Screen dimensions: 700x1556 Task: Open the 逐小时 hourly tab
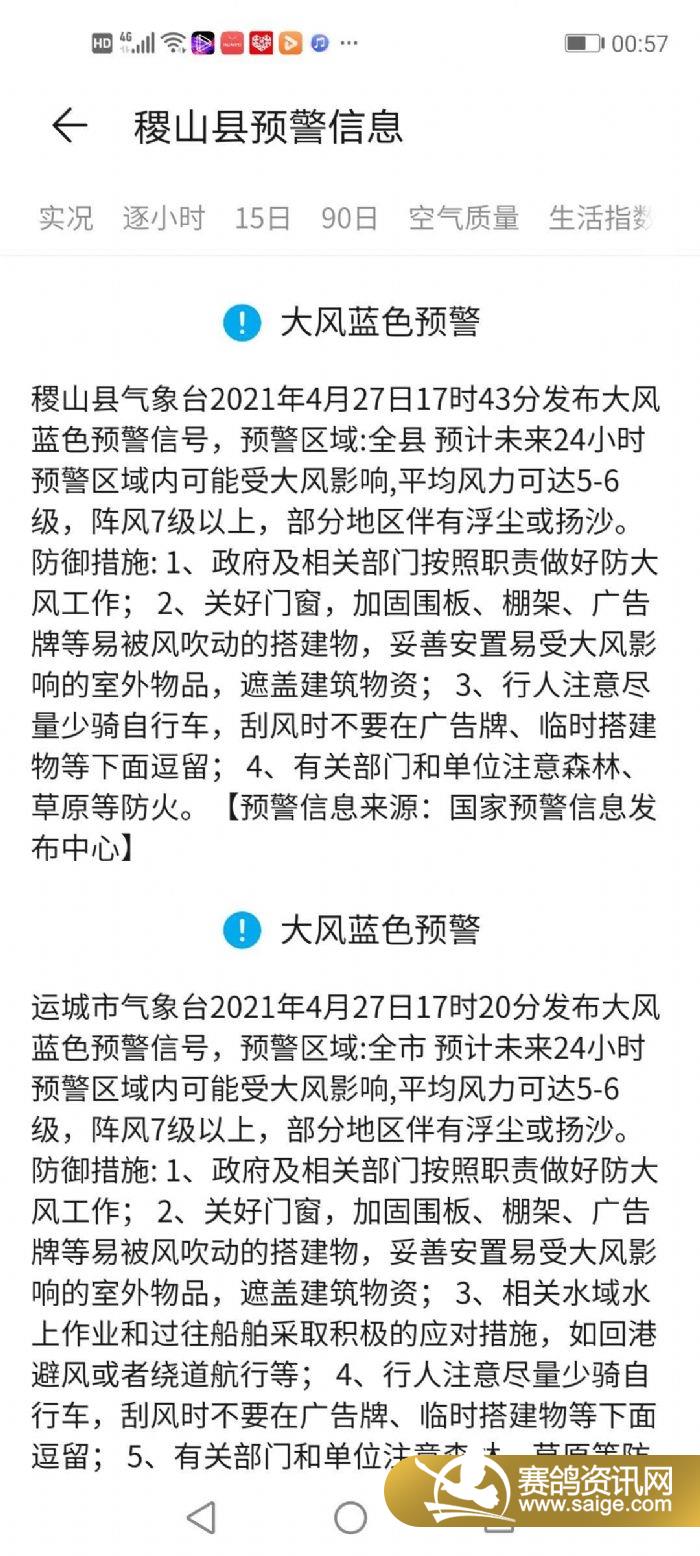[164, 217]
